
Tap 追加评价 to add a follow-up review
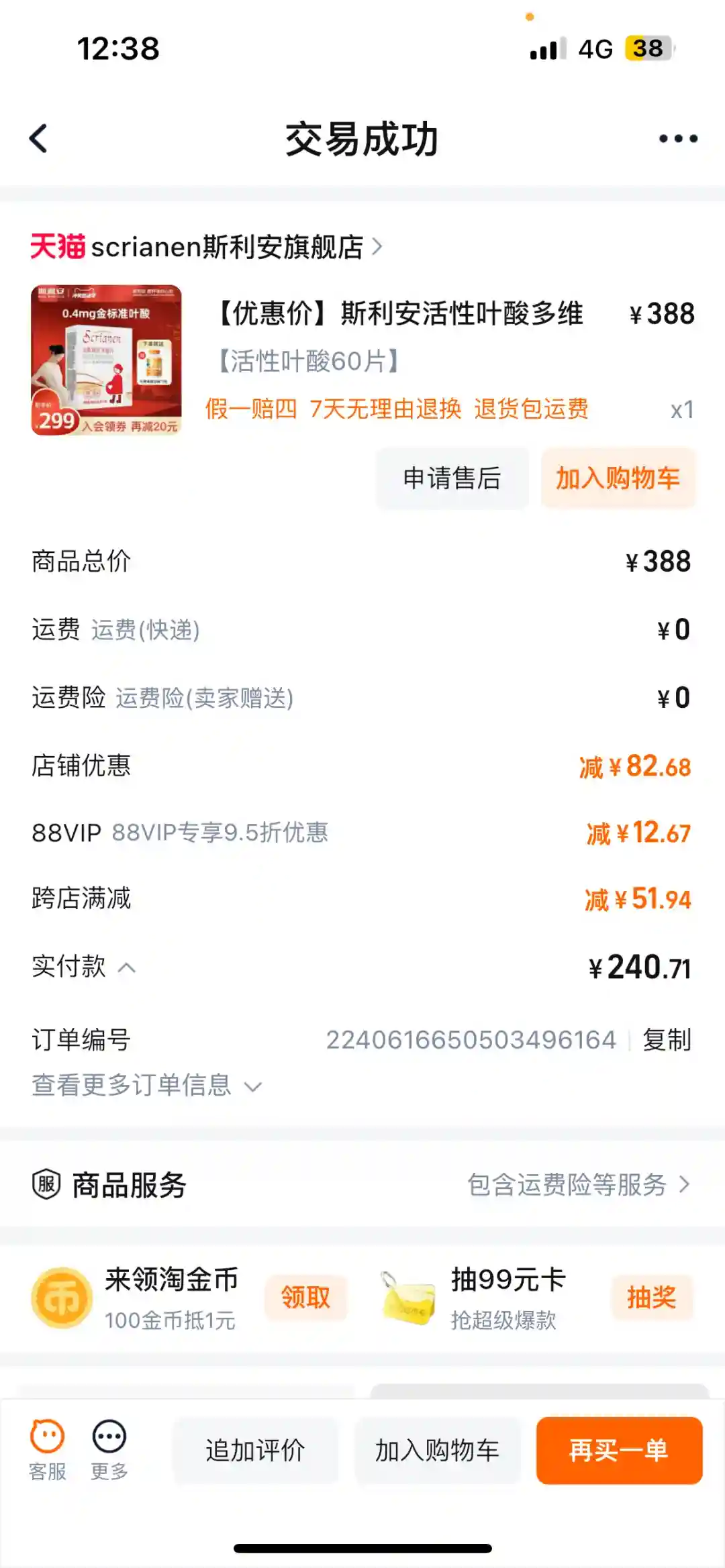pyautogui.click(x=255, y=1451)
